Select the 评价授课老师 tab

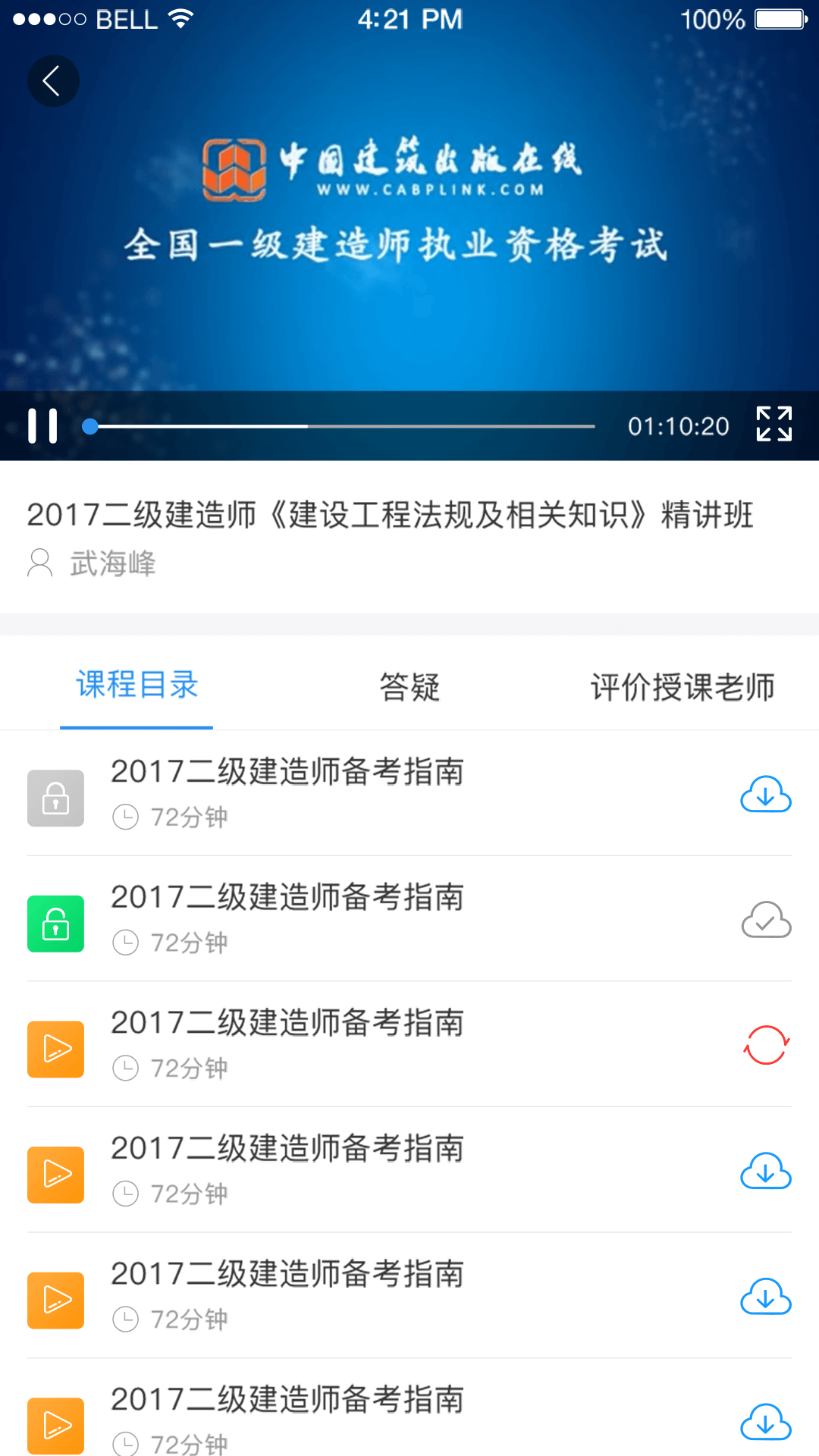click(682, 687)
